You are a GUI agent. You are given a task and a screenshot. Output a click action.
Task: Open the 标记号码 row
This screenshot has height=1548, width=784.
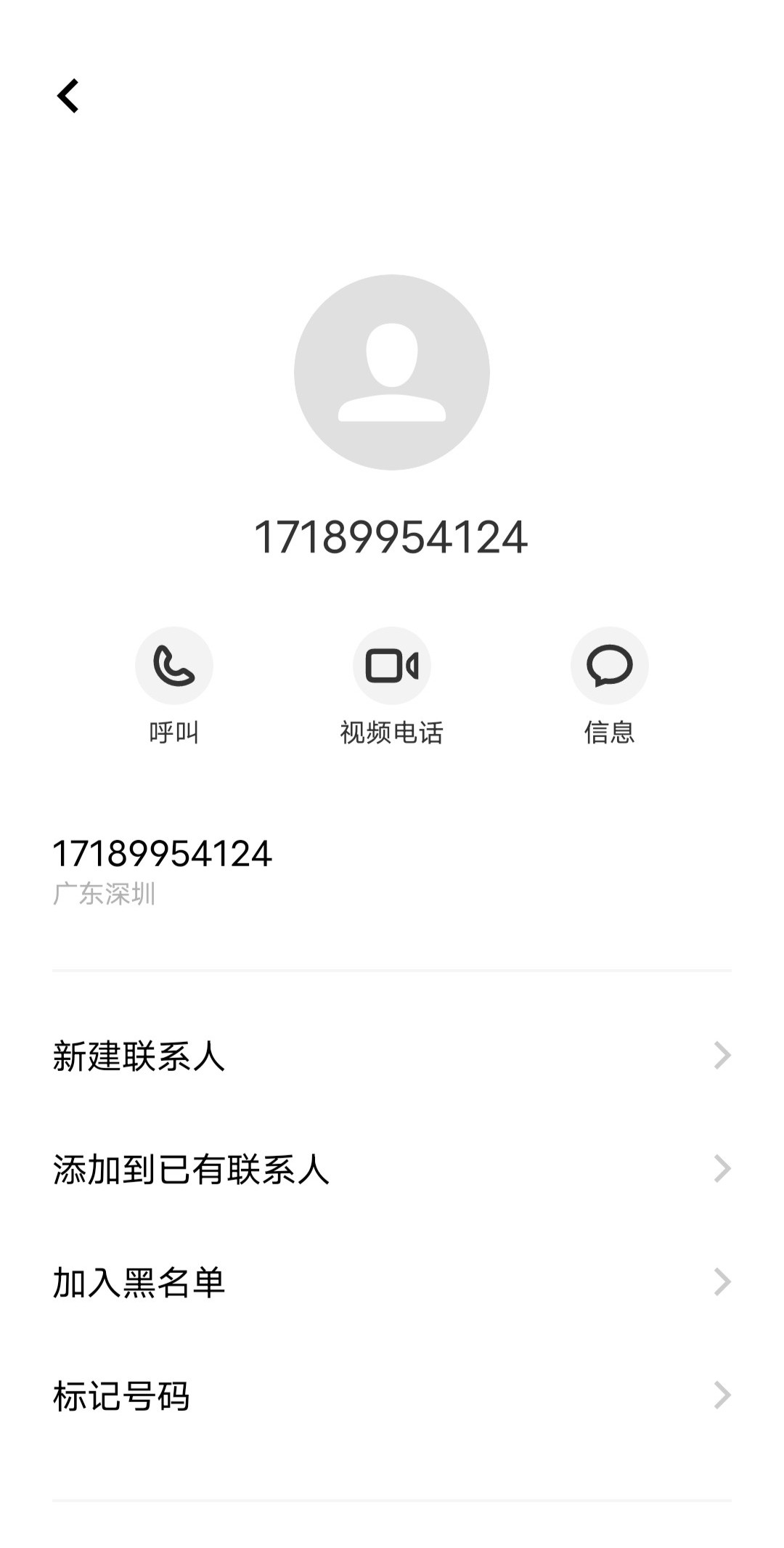(392, 1396)
